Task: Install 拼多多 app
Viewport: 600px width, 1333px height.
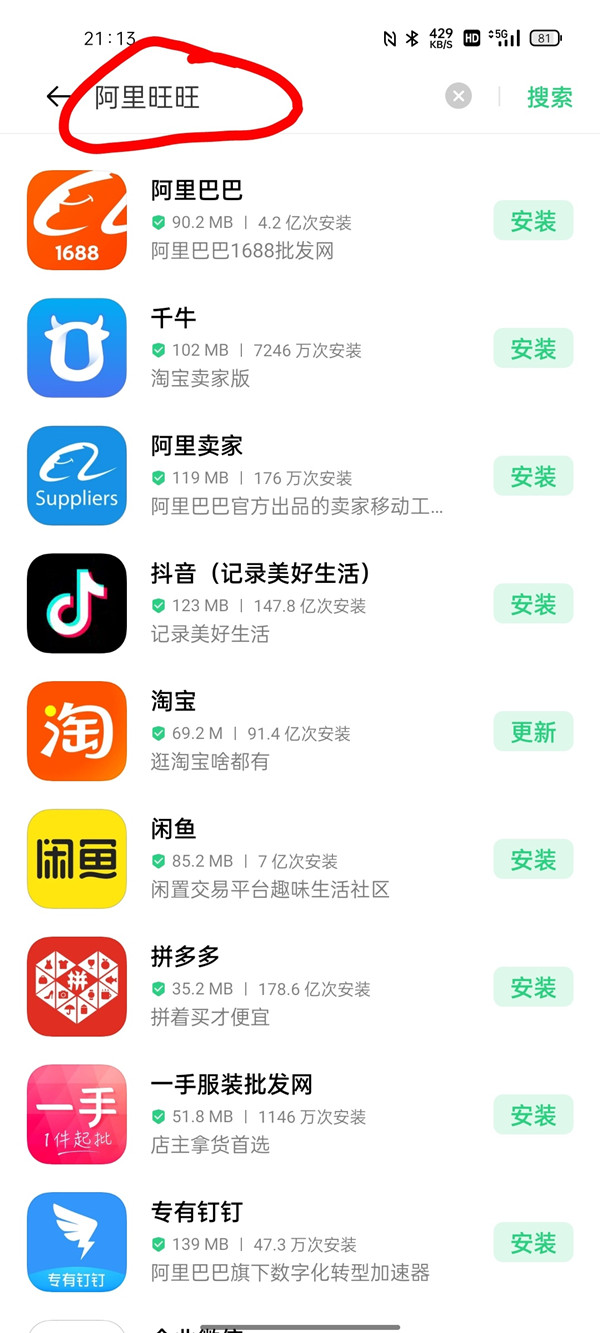Action: click(533, 988)
